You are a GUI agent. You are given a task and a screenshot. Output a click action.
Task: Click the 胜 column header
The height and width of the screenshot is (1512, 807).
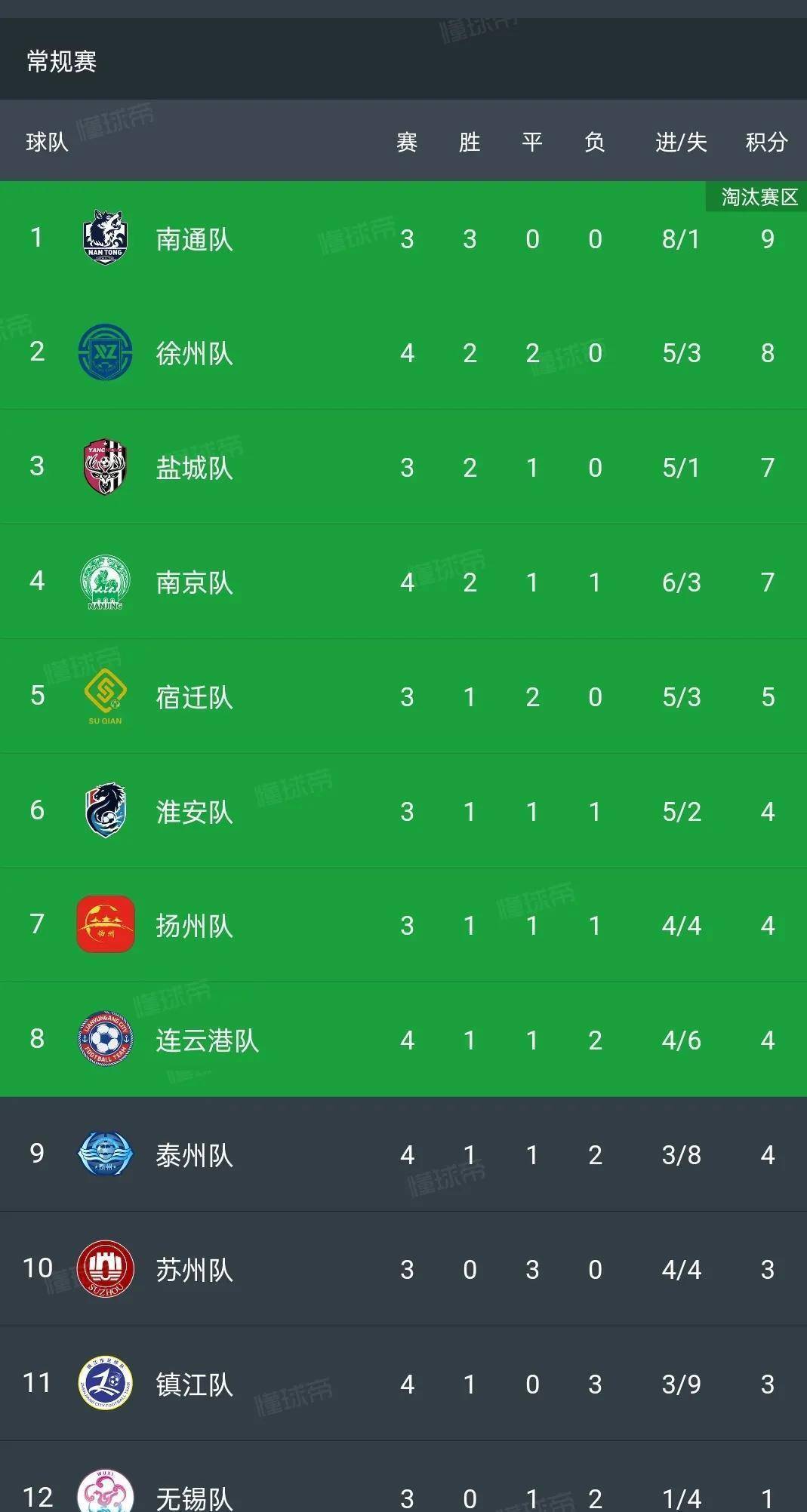coord(468,142)
